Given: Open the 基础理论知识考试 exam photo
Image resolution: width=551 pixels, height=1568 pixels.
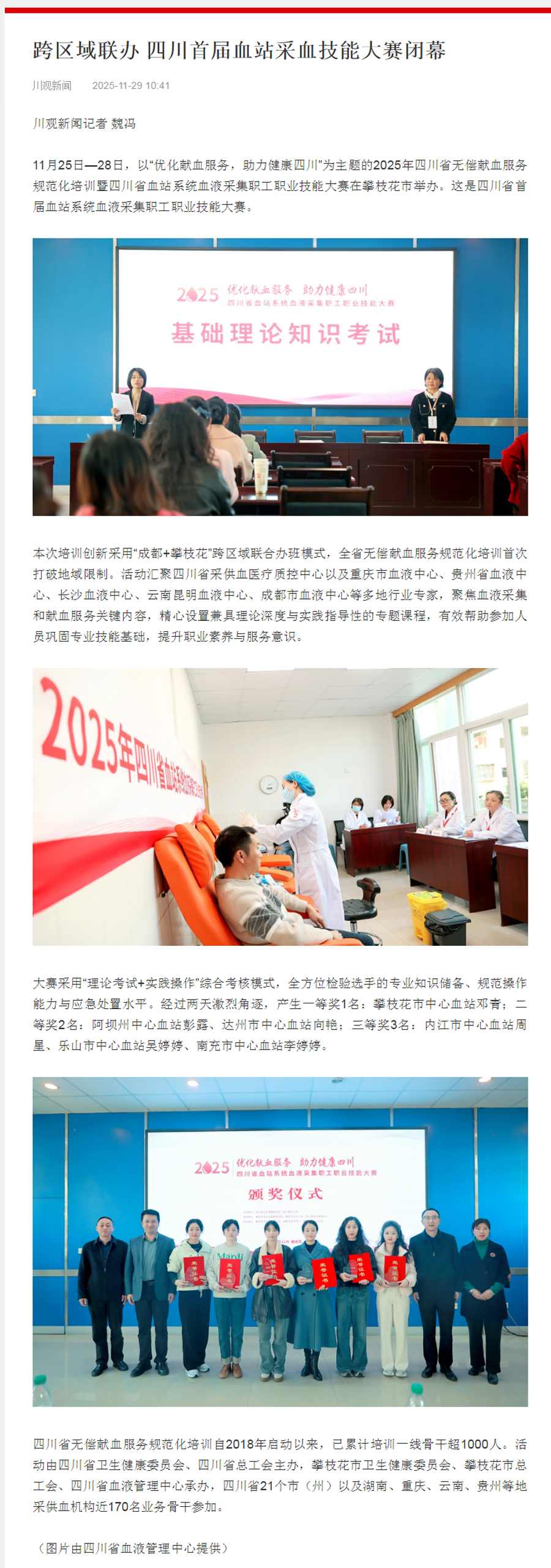Looking at the screenshot, I should coord(280,376).
